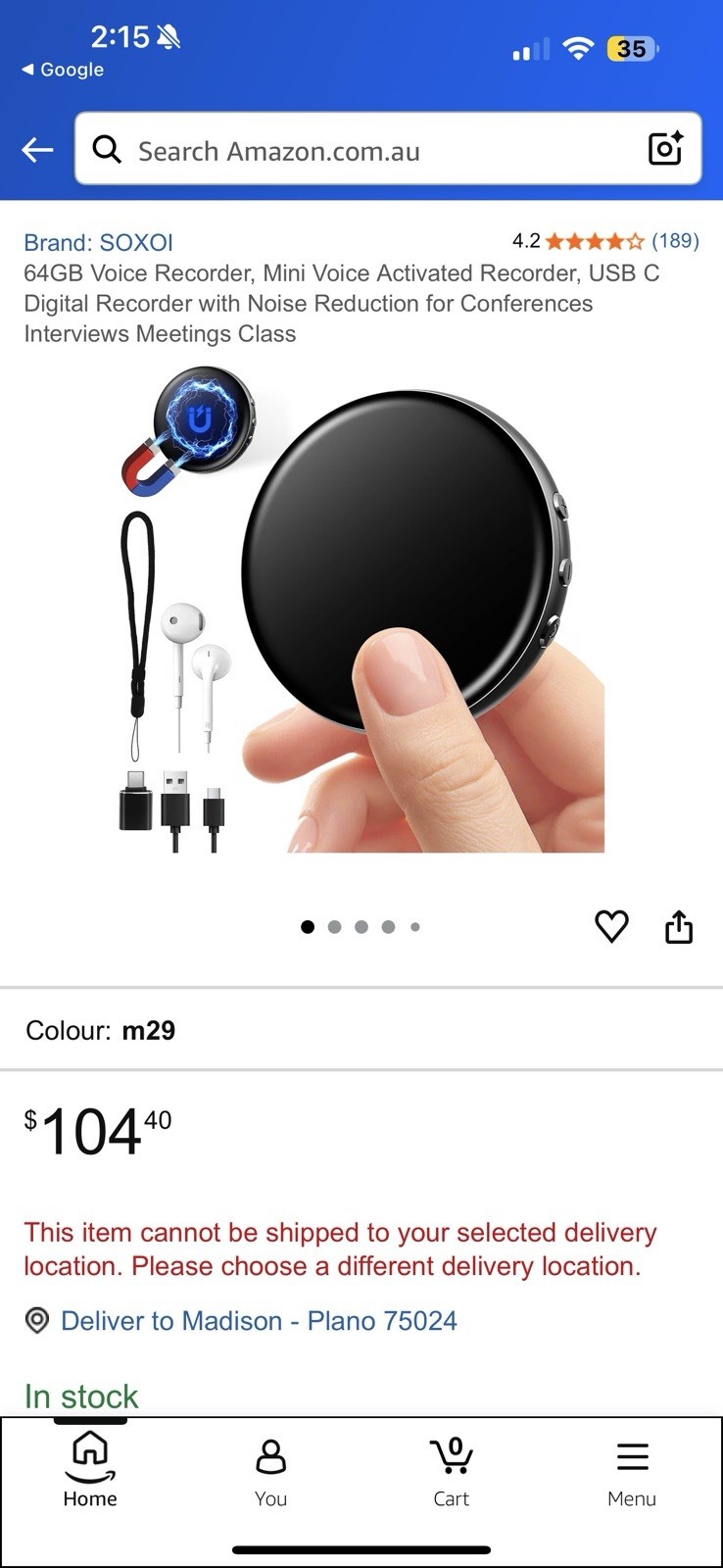
Task: Switch to the Home tab
Action: pyautogui.click(x=90, y=1468)
